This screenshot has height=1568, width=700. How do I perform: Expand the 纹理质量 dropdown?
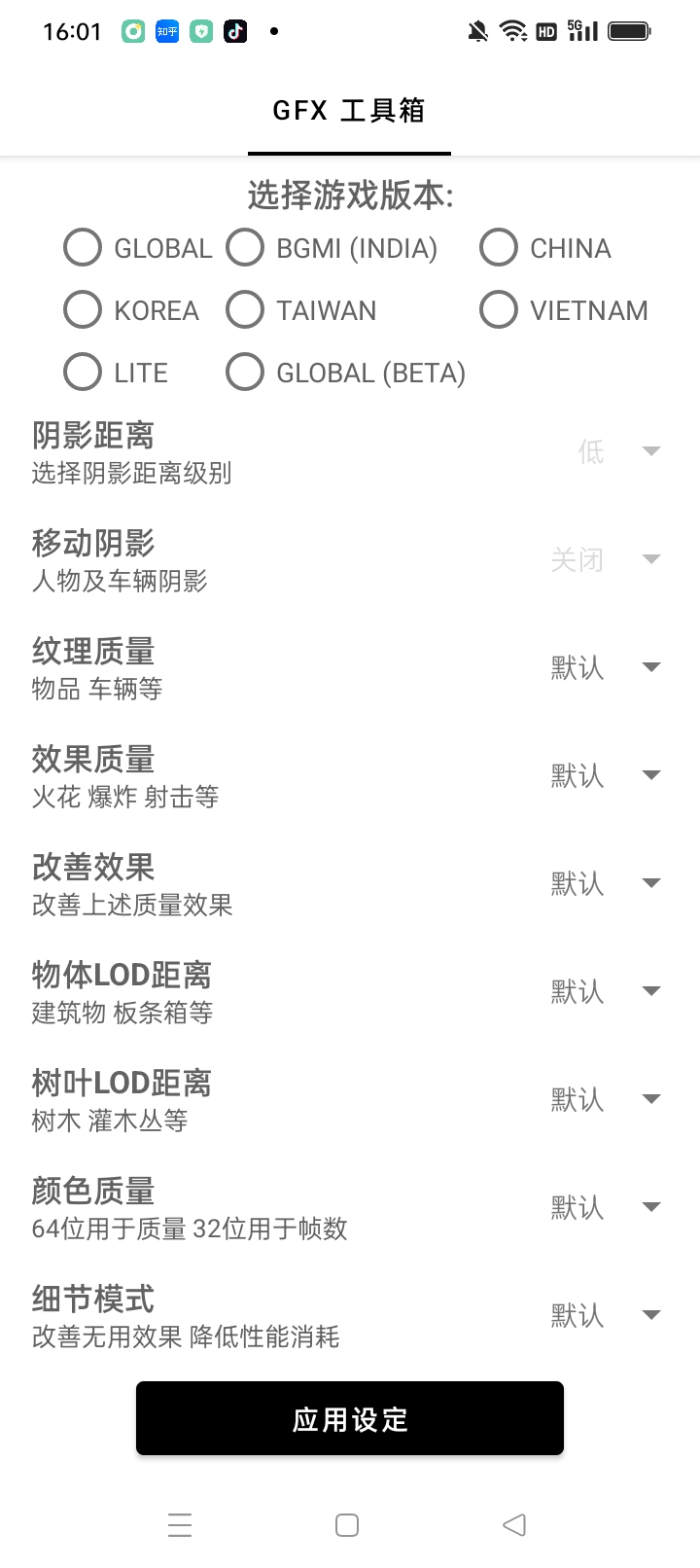(x=649, y=667)
